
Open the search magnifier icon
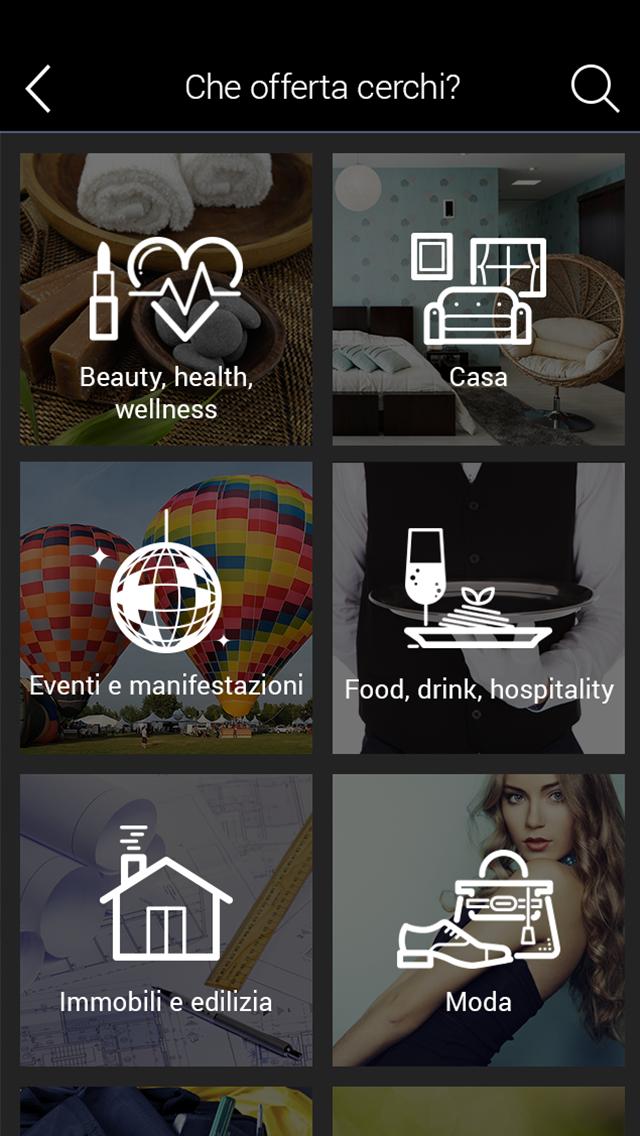pyautogui.click(x=595, y=89)
